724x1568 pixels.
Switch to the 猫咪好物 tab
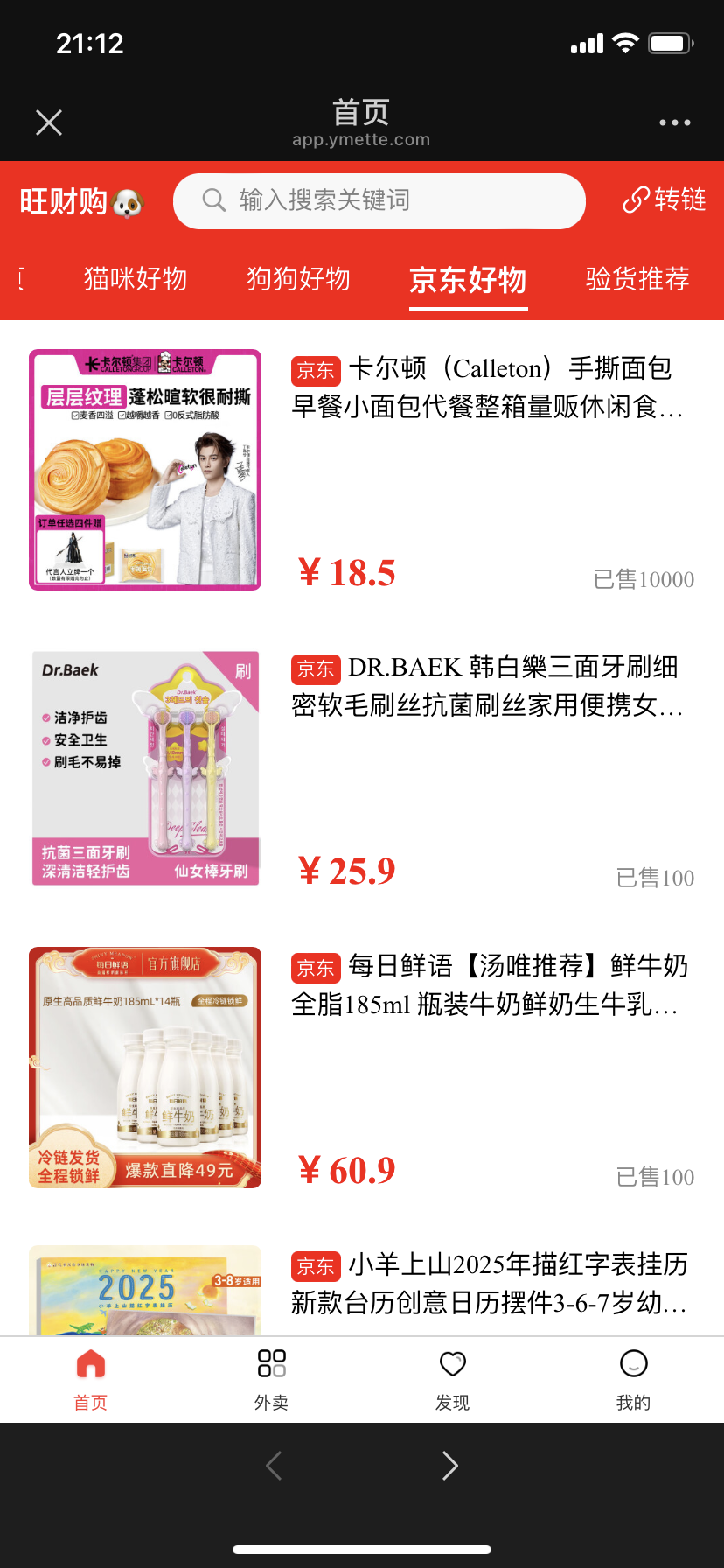pos(136,279)
